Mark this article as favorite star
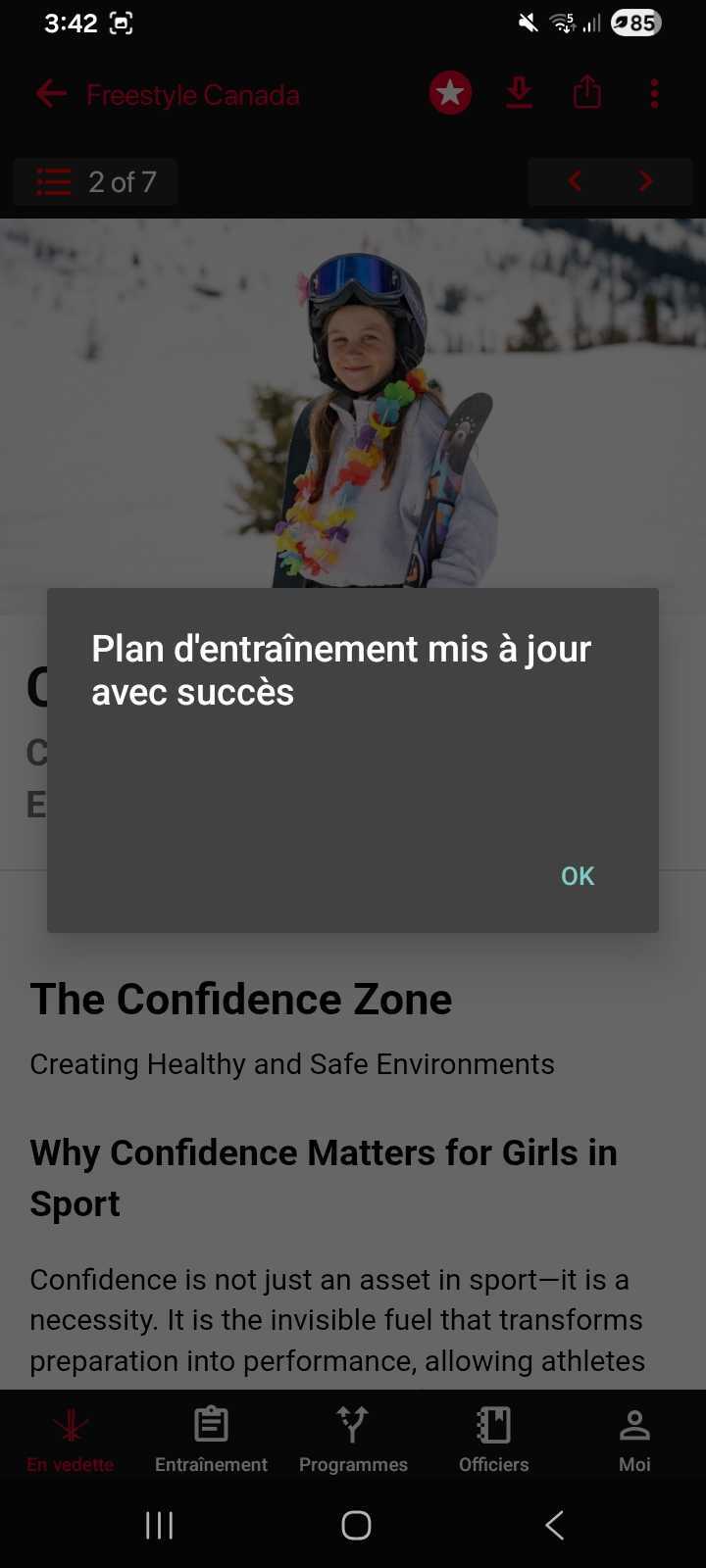The width and height of the screenshot is (706, 1568). point(450,93)
